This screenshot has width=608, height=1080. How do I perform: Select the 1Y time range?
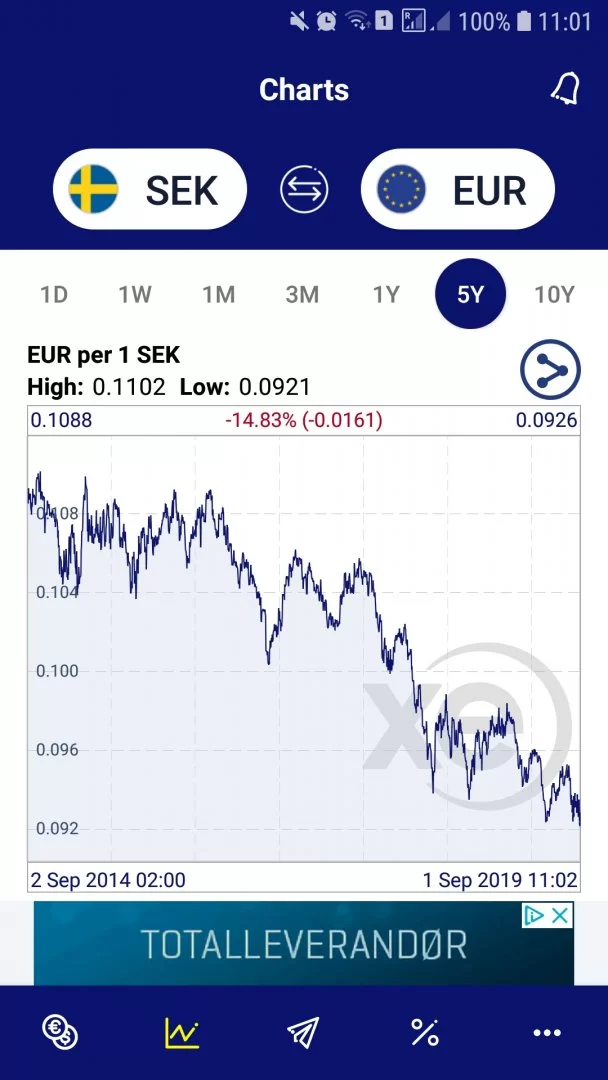(x=386, y=294)
